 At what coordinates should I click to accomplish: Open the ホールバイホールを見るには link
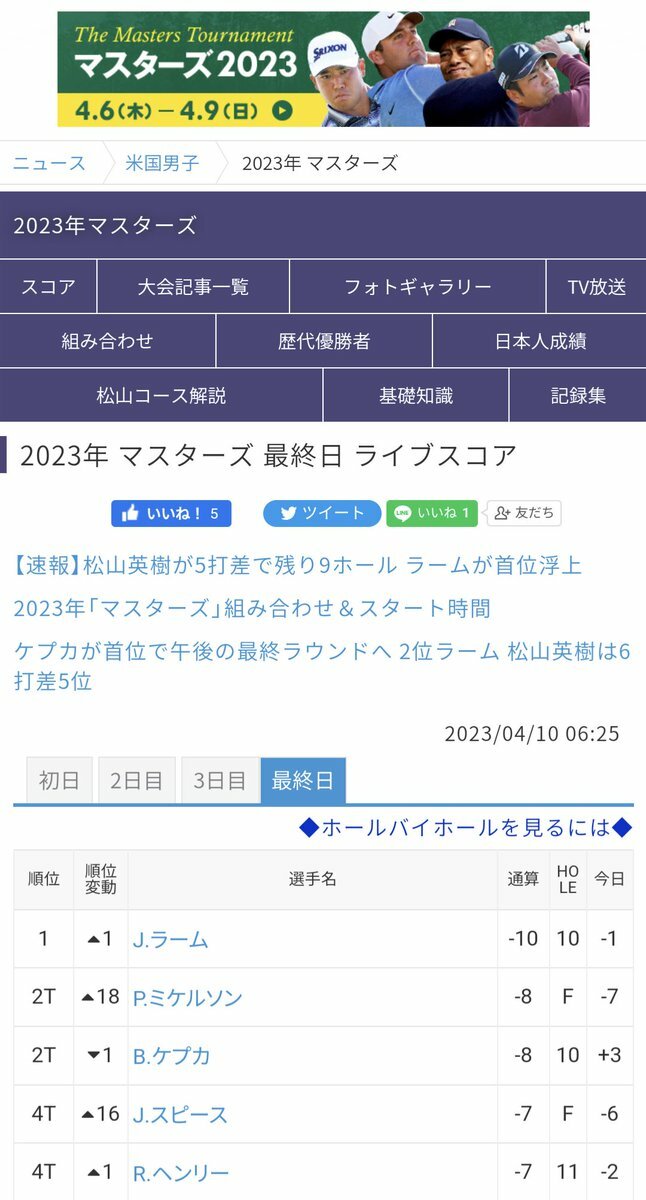point(466,827)
